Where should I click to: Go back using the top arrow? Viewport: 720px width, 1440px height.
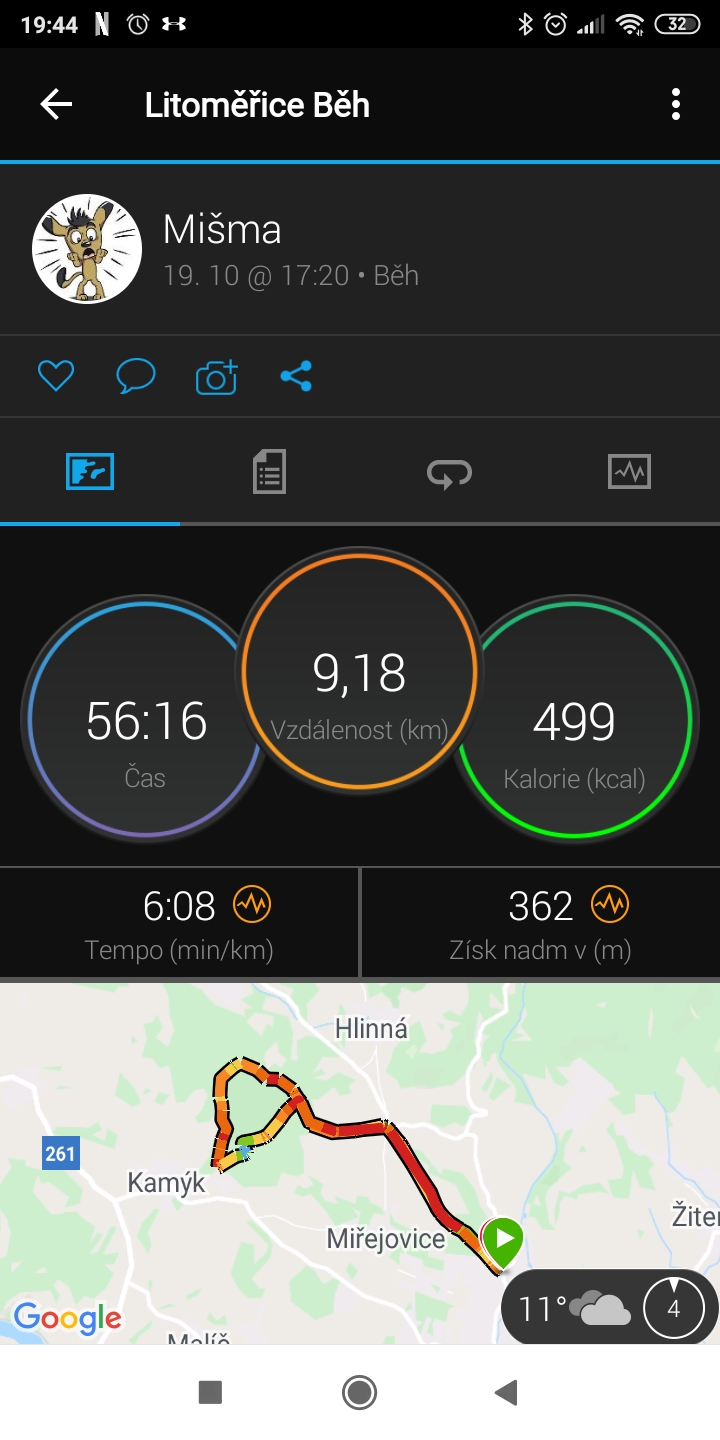(56, 104)
